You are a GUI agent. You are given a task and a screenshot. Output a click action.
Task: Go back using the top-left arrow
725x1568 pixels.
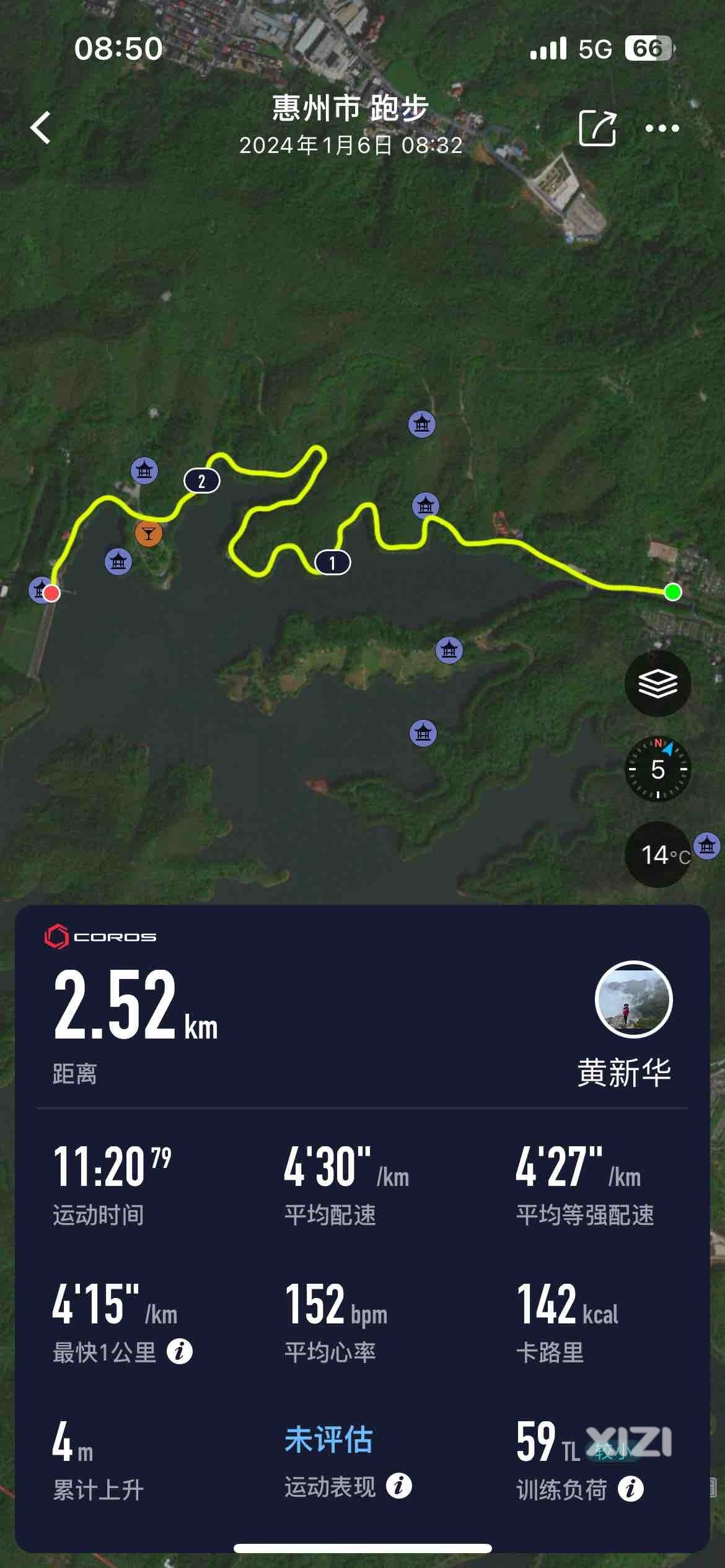click(x=41, y=128)
